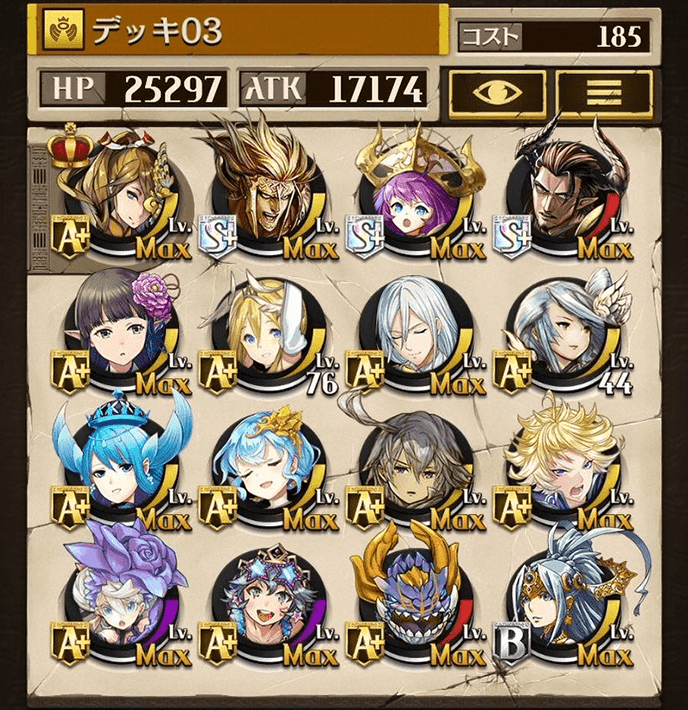Select the blue-haired character with blue horns
Image resolution: width=688 pixels, height=710 pixels.
click(x=119, y=465)
